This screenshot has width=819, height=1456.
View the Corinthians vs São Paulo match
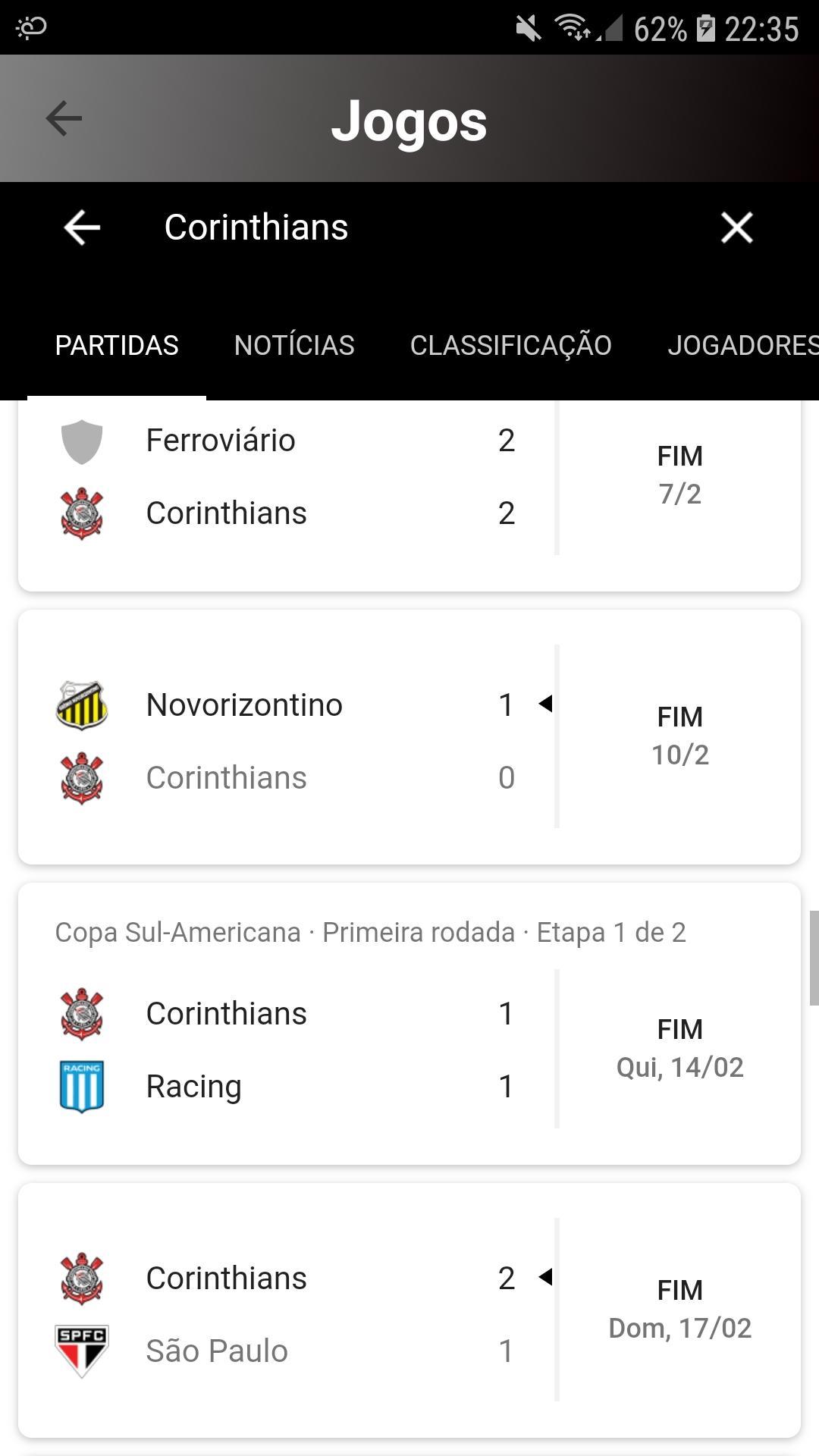pos(409,1310)
